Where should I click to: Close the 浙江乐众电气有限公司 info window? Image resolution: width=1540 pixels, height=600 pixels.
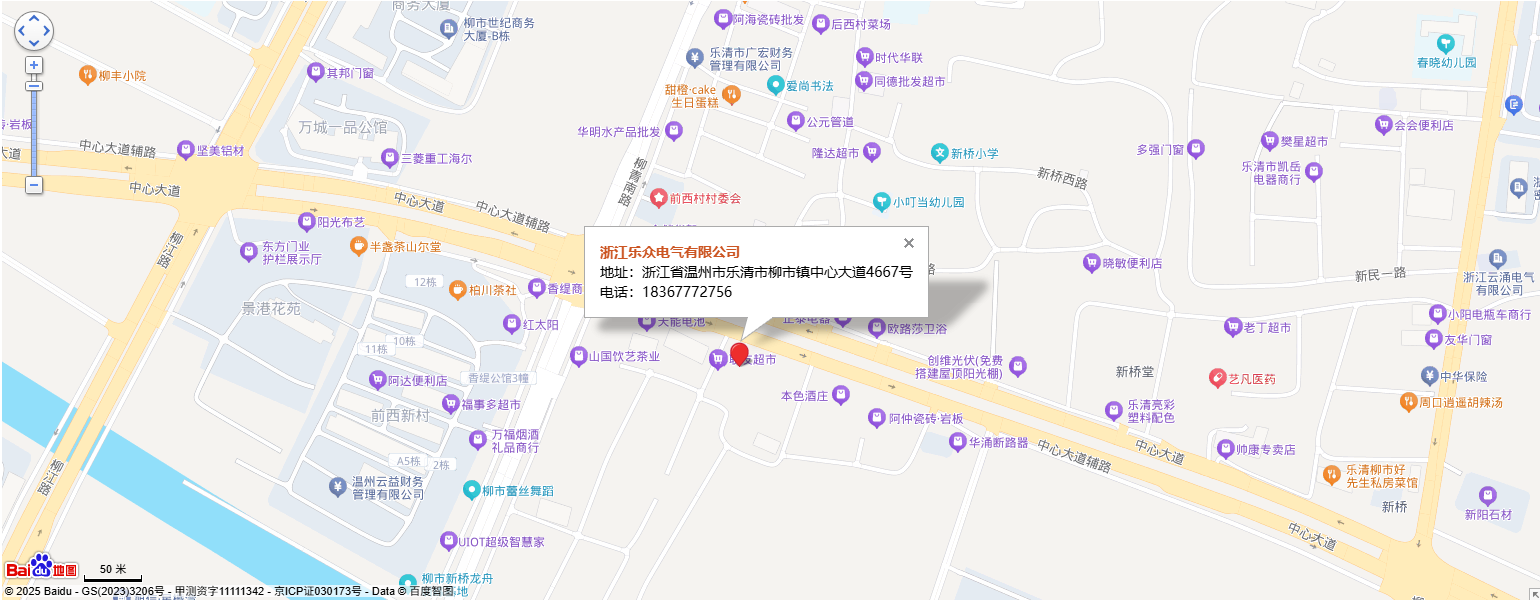909,243
